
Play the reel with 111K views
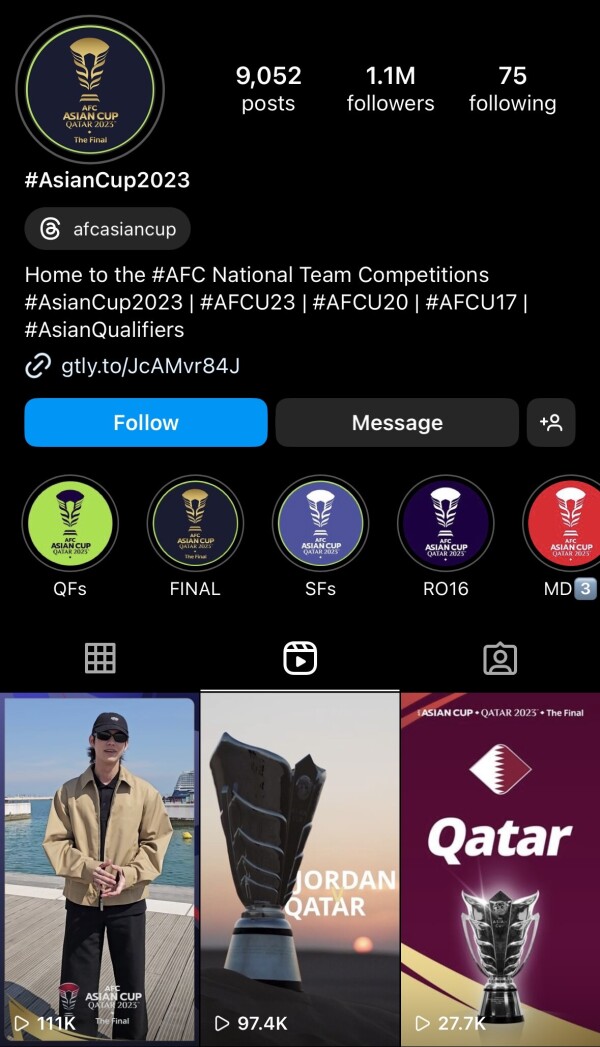[x=99, y=868]
